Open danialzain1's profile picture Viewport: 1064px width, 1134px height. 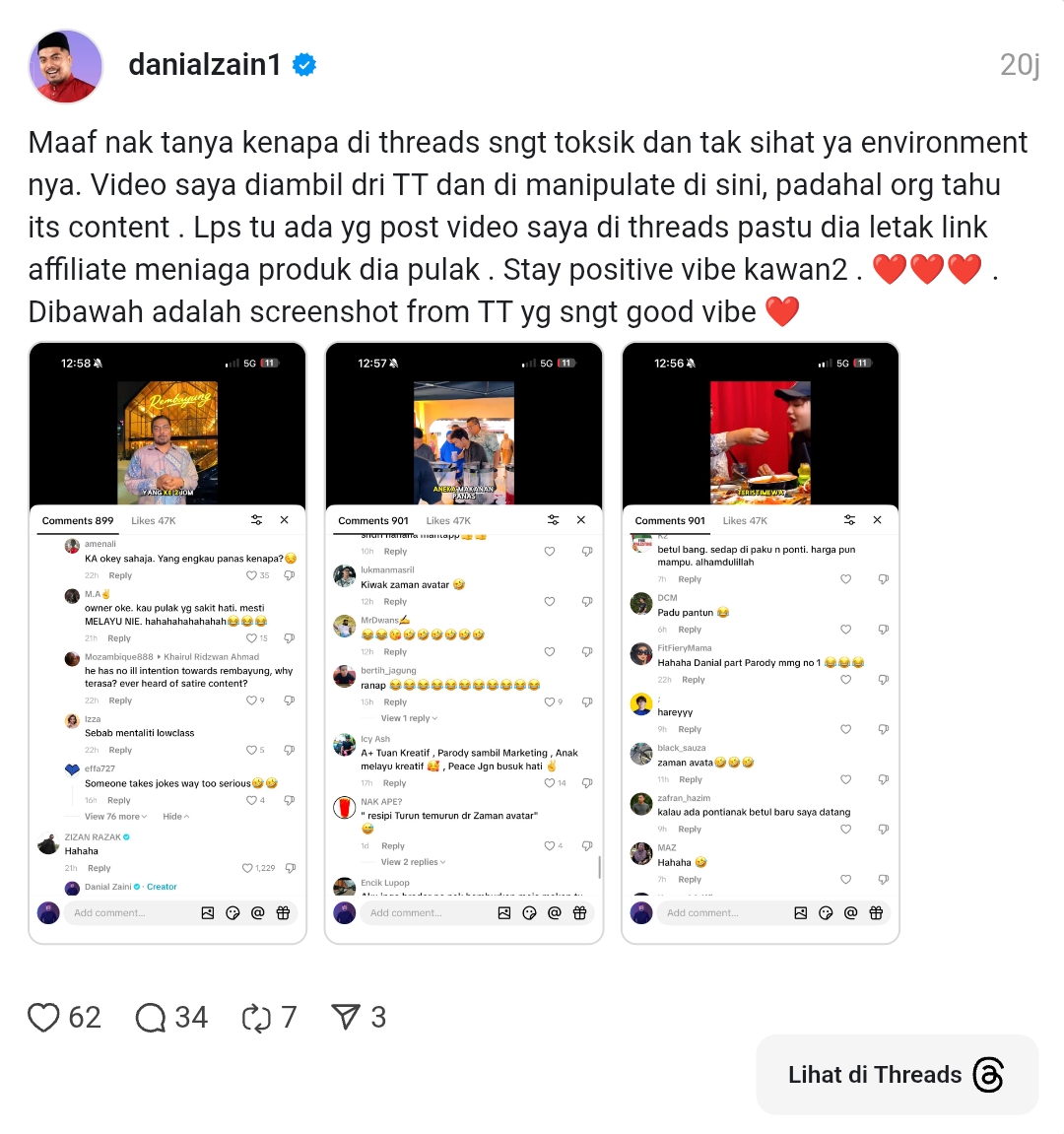(x=65, y=66)
